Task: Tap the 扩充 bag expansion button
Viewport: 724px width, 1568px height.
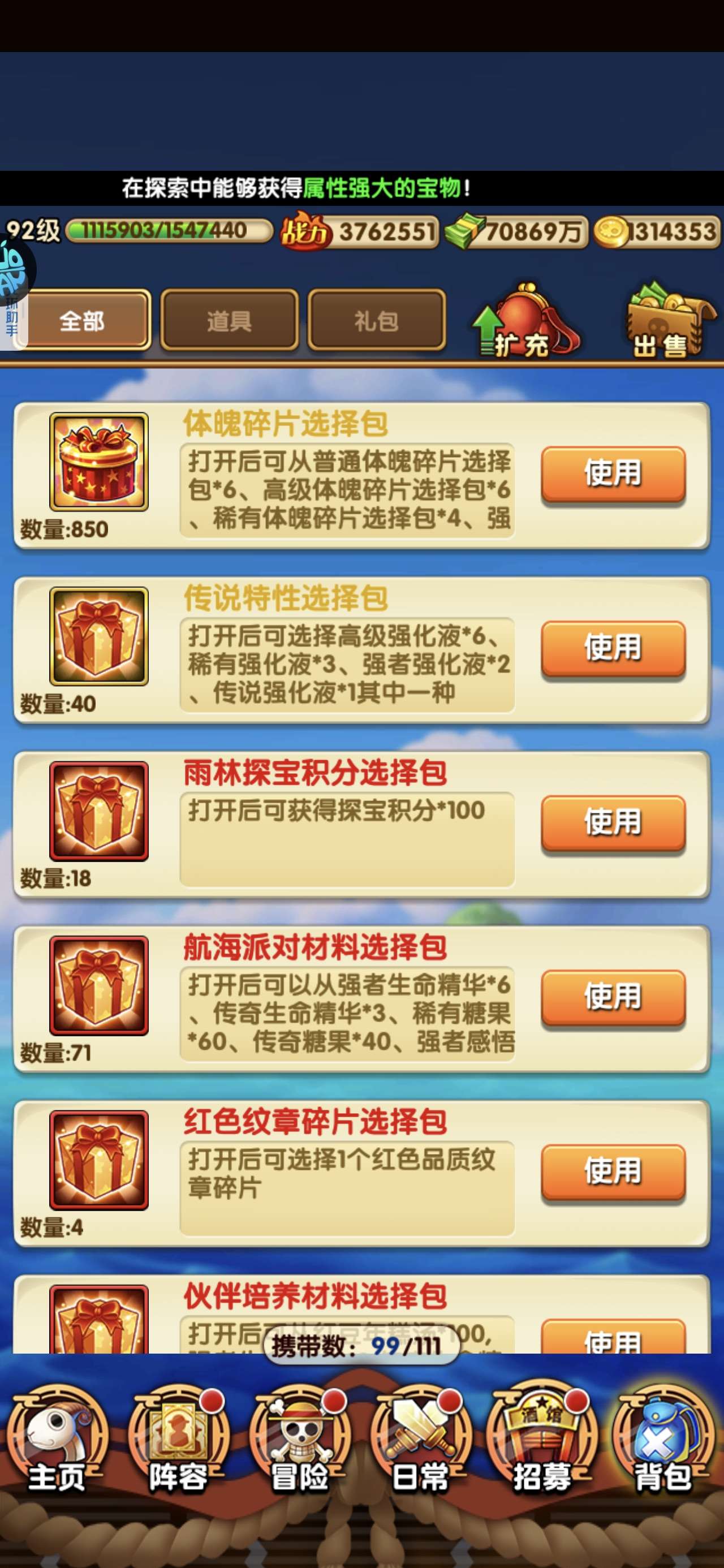Action: [525, 321]
